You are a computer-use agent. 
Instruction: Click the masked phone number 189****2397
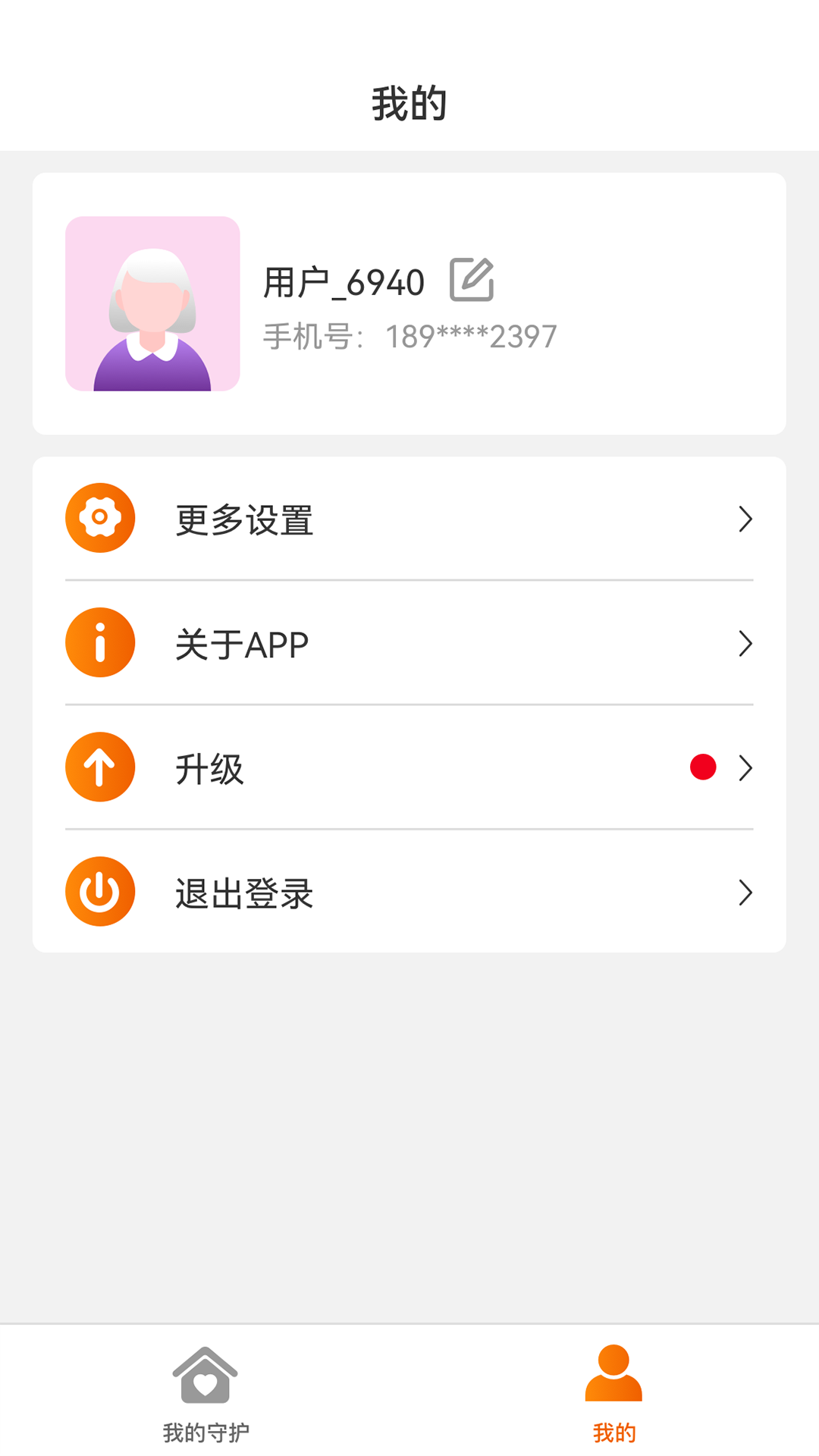(469, 337)
